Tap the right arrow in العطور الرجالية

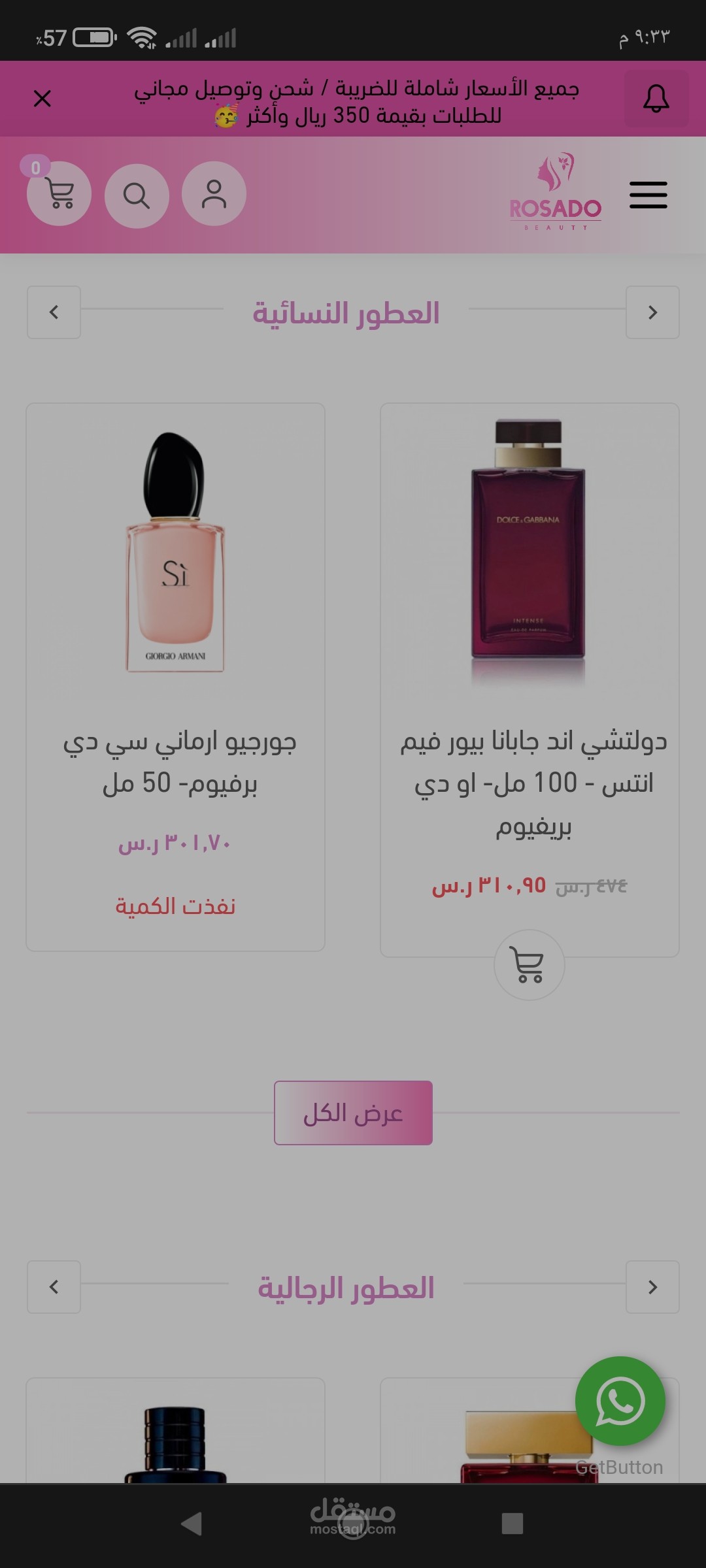click(x=652, y=1287)
